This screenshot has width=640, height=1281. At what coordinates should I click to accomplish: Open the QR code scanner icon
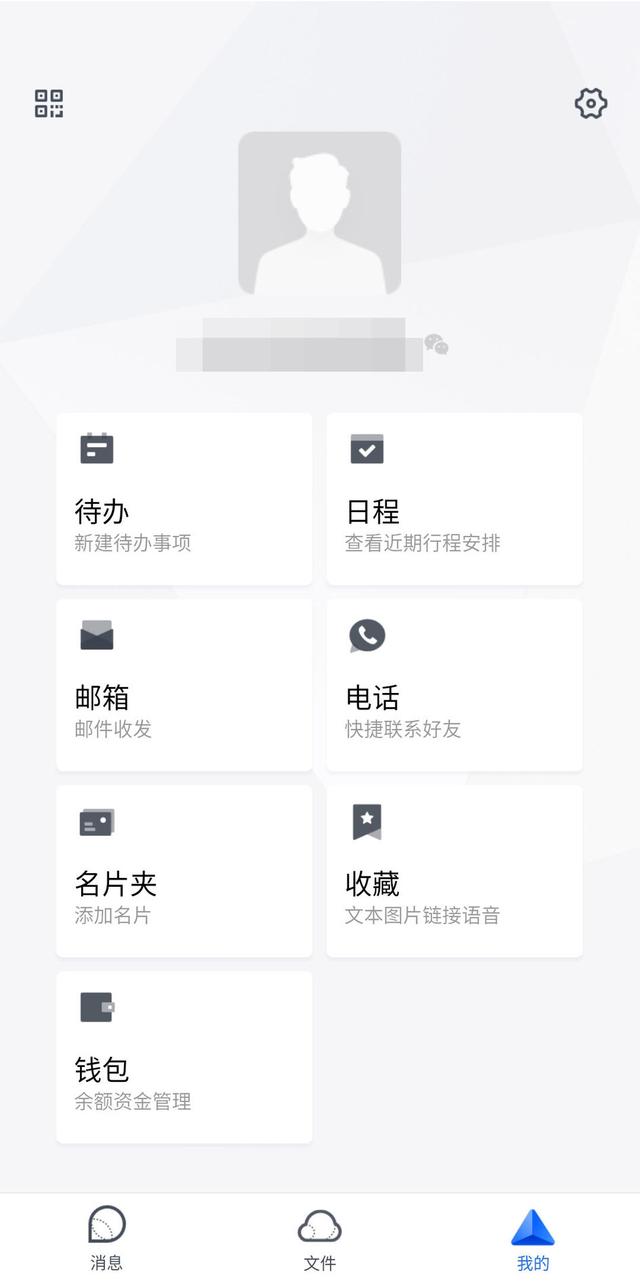pos(49,103)
